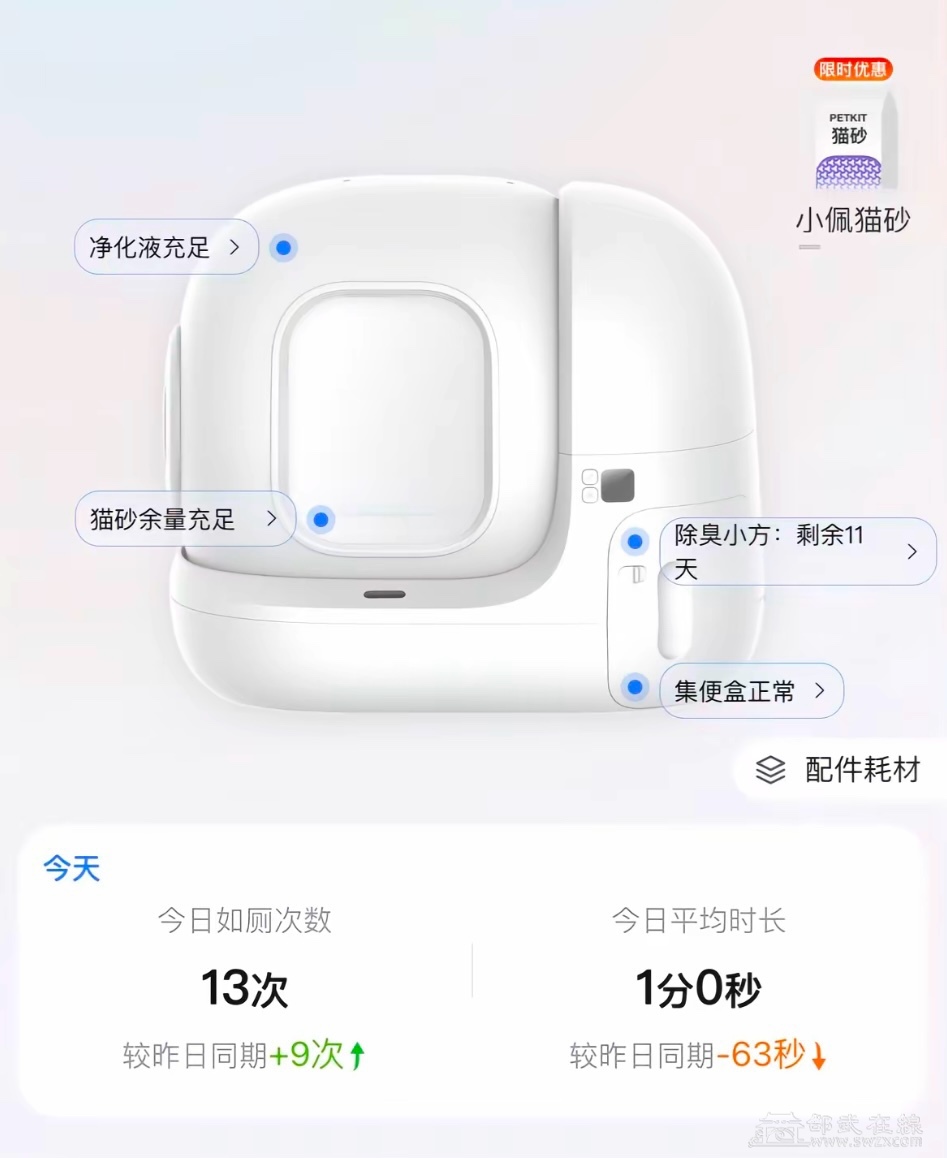
Task: Open today's toilet usage statistics card
Action: pyautogui.click(x=472, y=968)
